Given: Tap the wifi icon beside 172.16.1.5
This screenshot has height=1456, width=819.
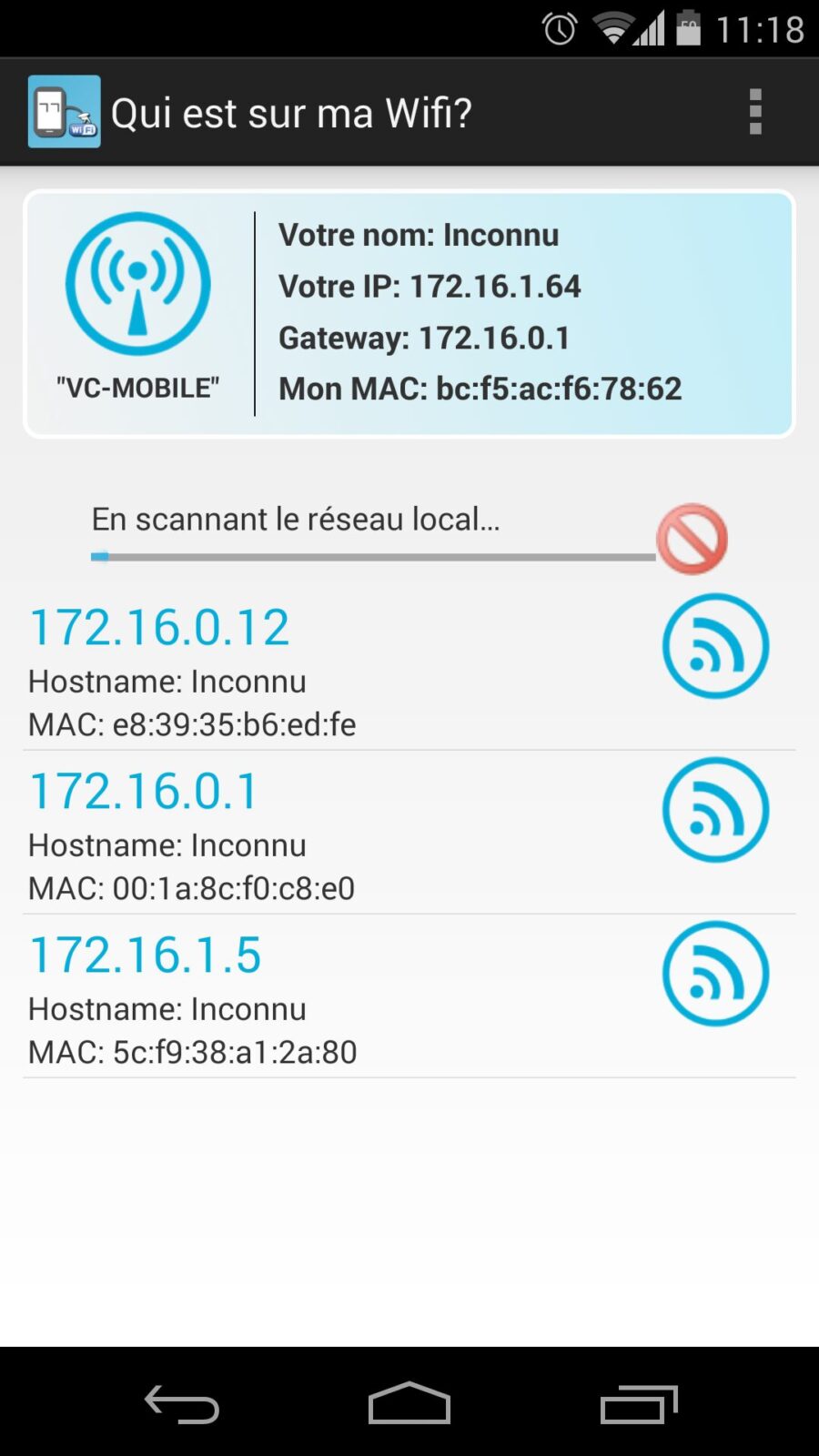Looking at the screenshot, I should coord(715,974).
